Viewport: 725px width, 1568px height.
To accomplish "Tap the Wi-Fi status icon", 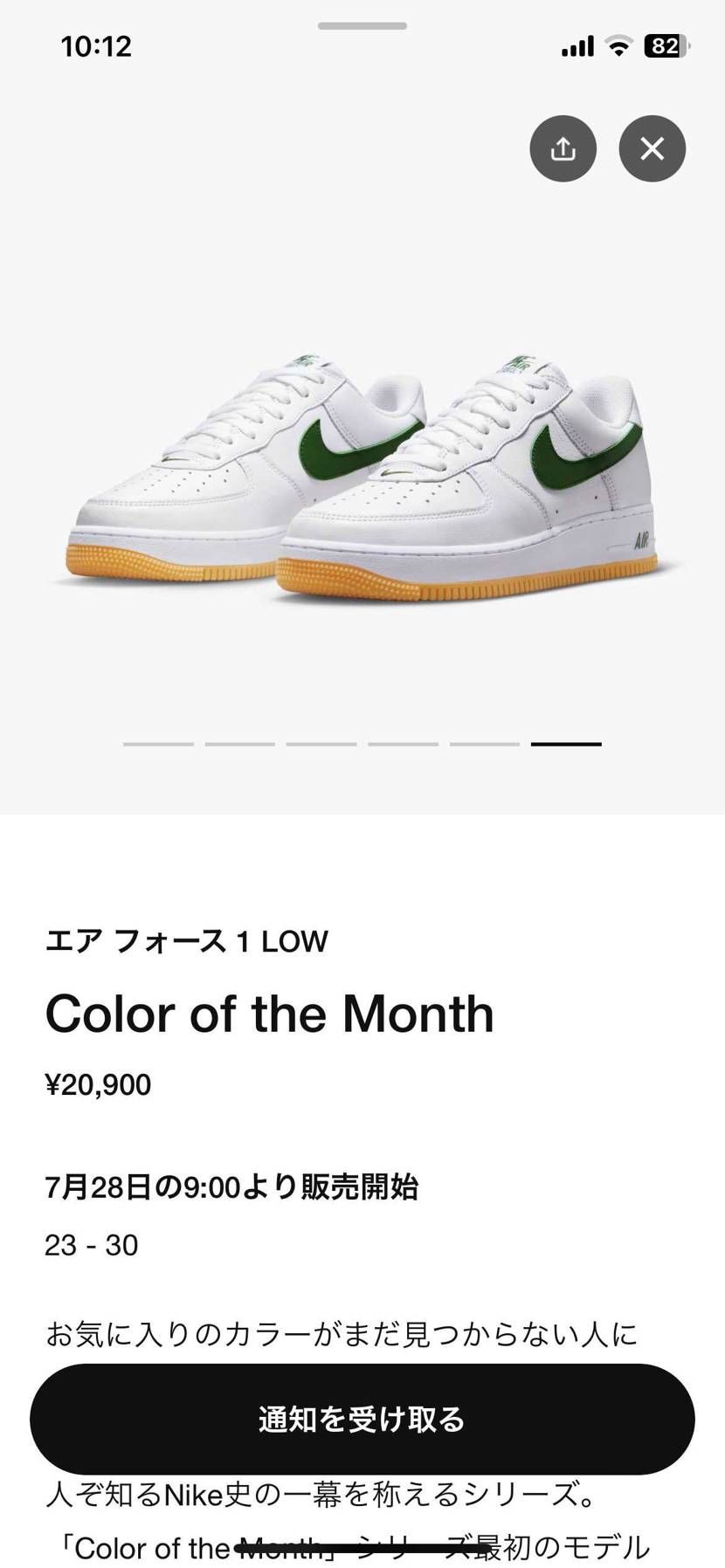I will click(x=619, y=46).
